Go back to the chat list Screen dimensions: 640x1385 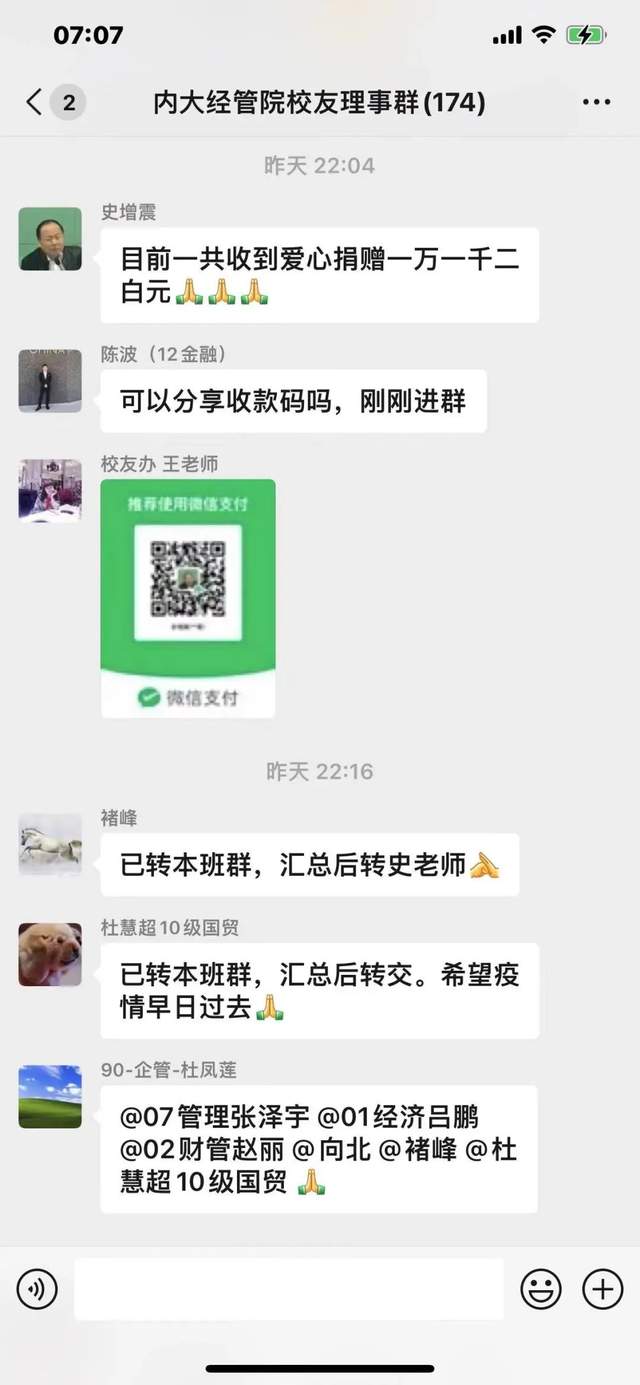pos(36,102)
